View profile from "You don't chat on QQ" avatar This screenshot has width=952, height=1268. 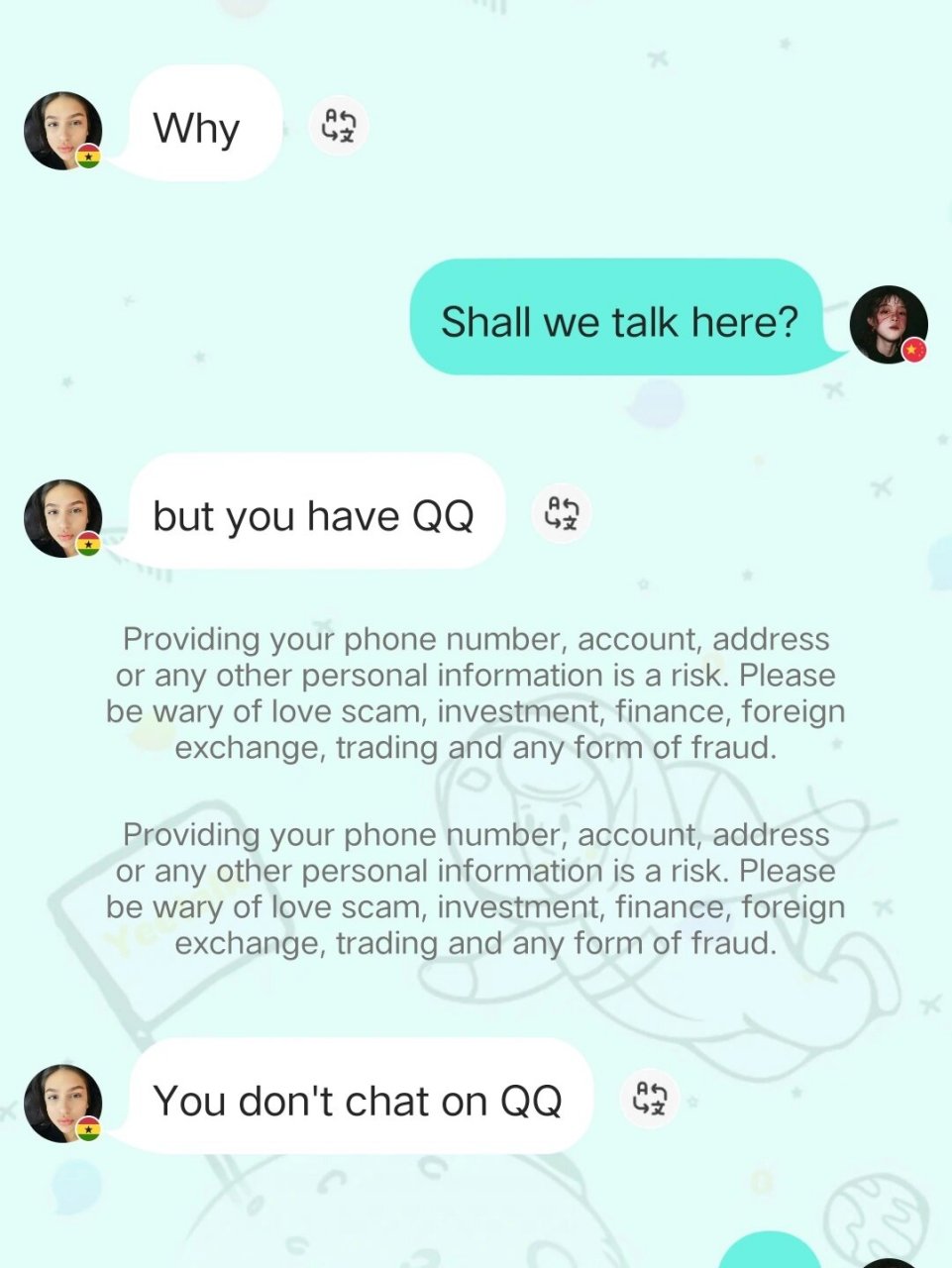63,1103
